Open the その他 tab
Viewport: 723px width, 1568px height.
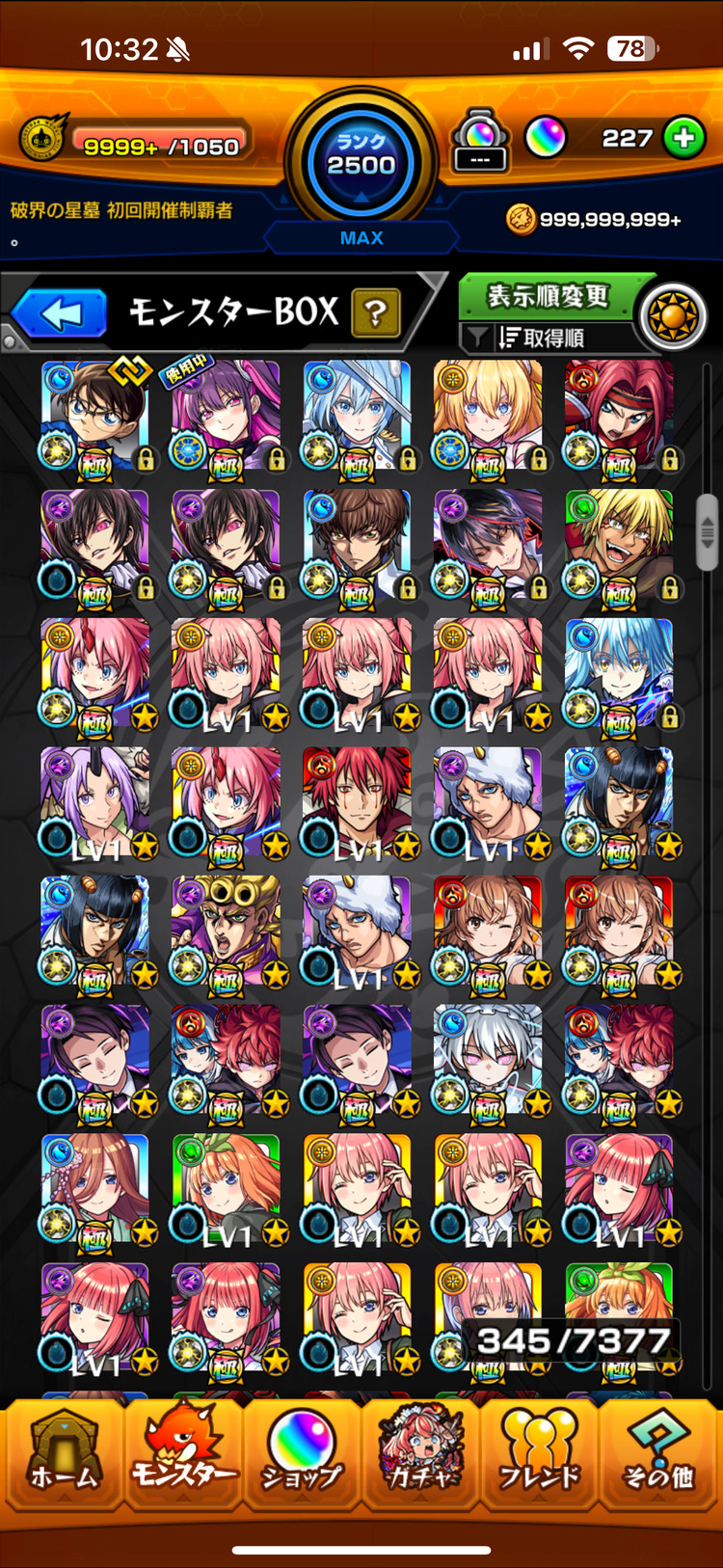(659, 1456)
